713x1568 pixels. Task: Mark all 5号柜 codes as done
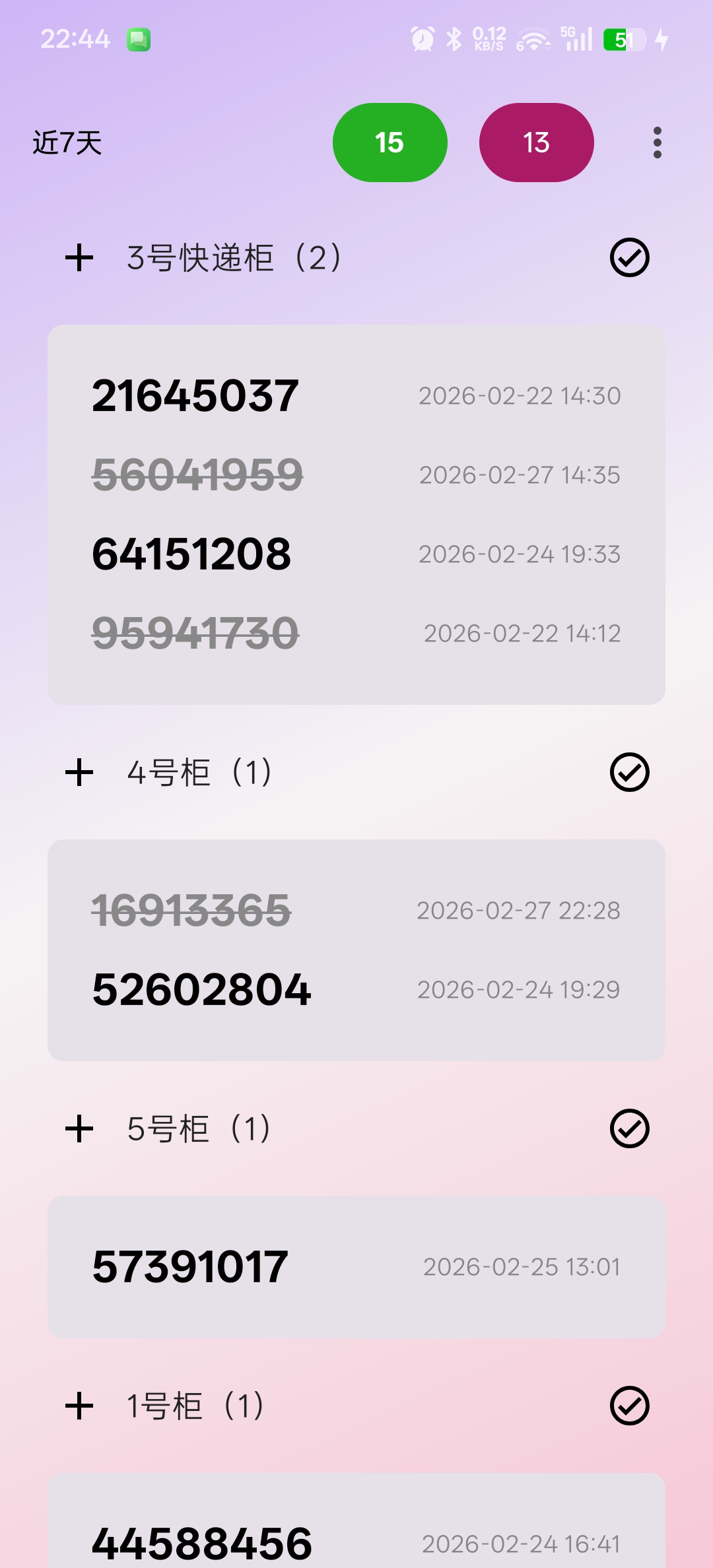coord(629,1128)
